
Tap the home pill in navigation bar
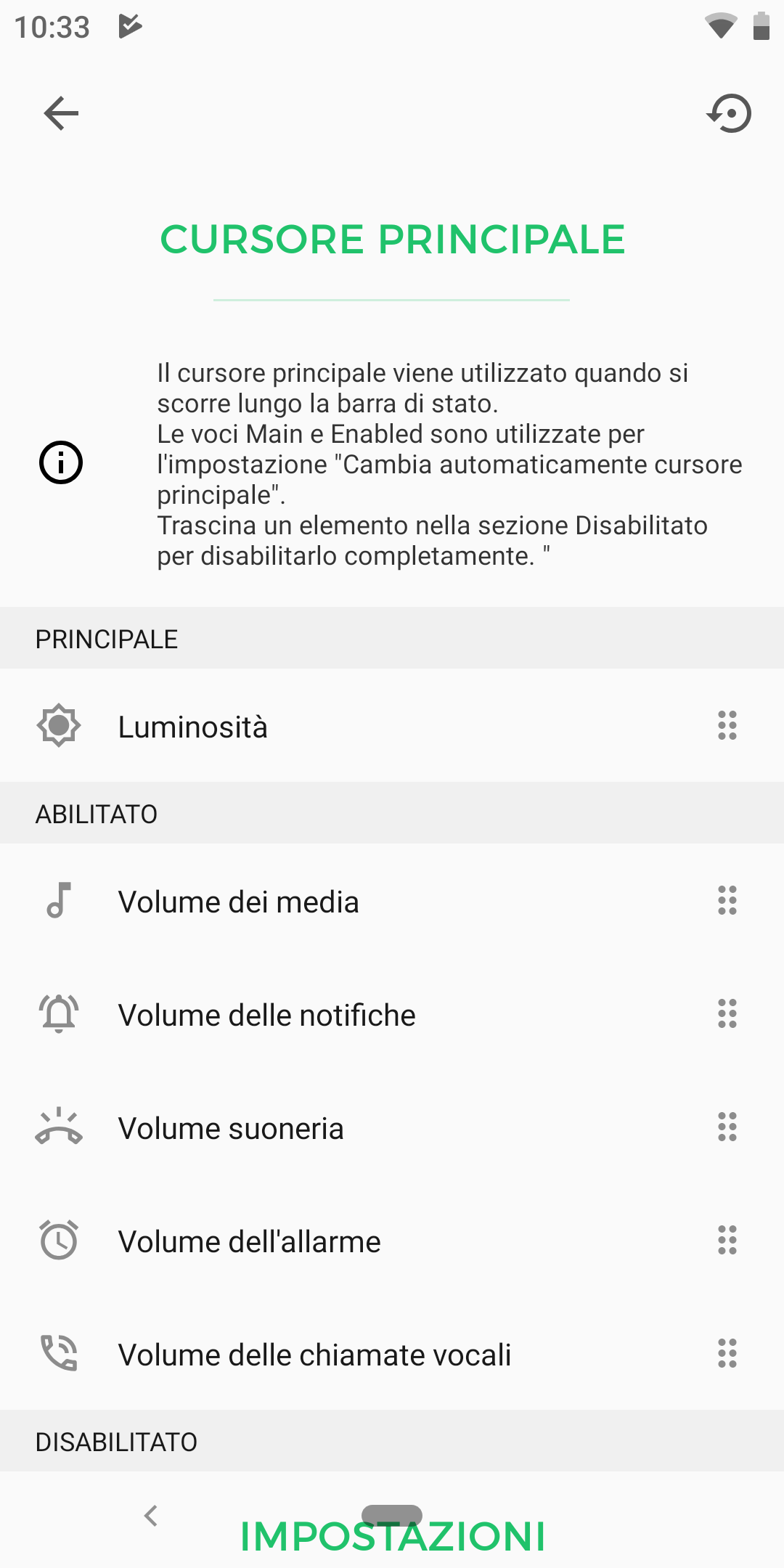point(392,1515)
